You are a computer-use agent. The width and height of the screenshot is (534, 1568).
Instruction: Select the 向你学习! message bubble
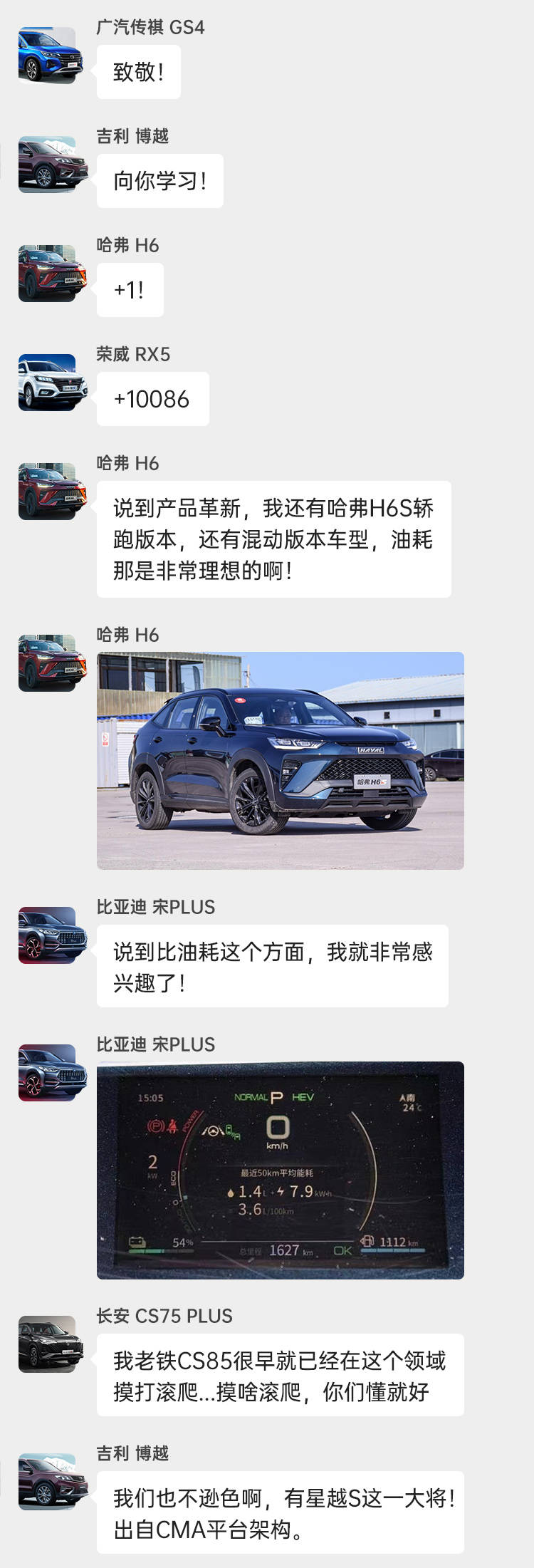158,180
